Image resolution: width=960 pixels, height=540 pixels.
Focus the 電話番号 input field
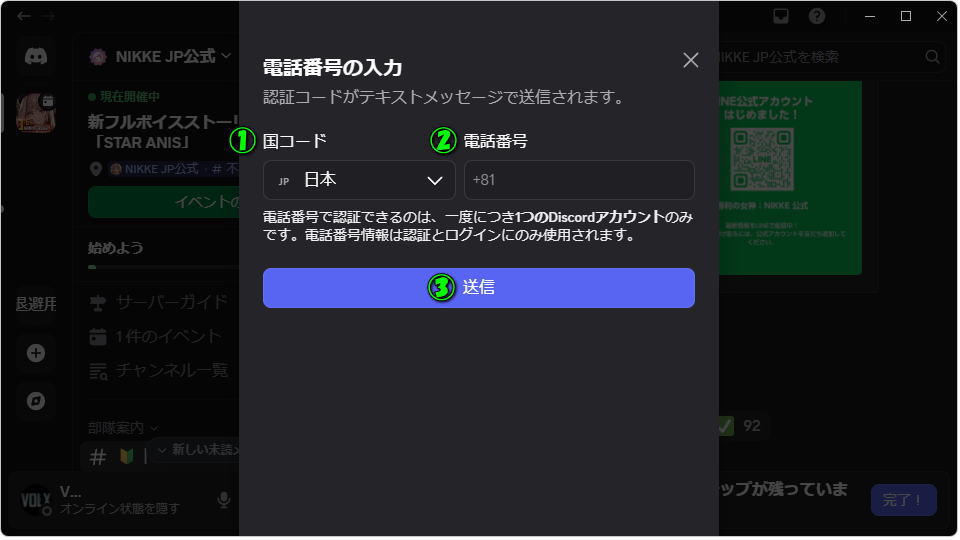(579, 180)
